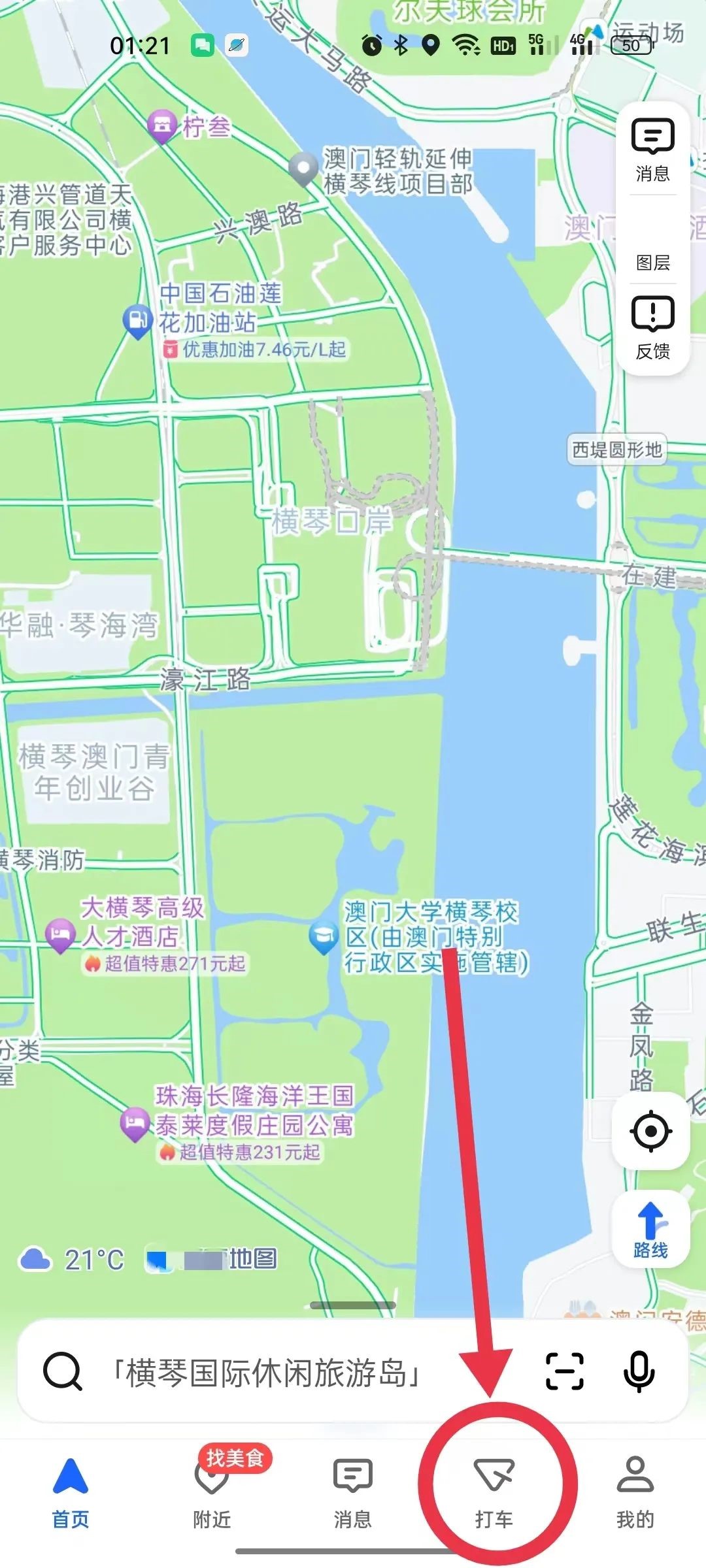This screenshot has height=1568, width=706.
Task: Switch to the 打车 tab
Action: [494, 1495]
